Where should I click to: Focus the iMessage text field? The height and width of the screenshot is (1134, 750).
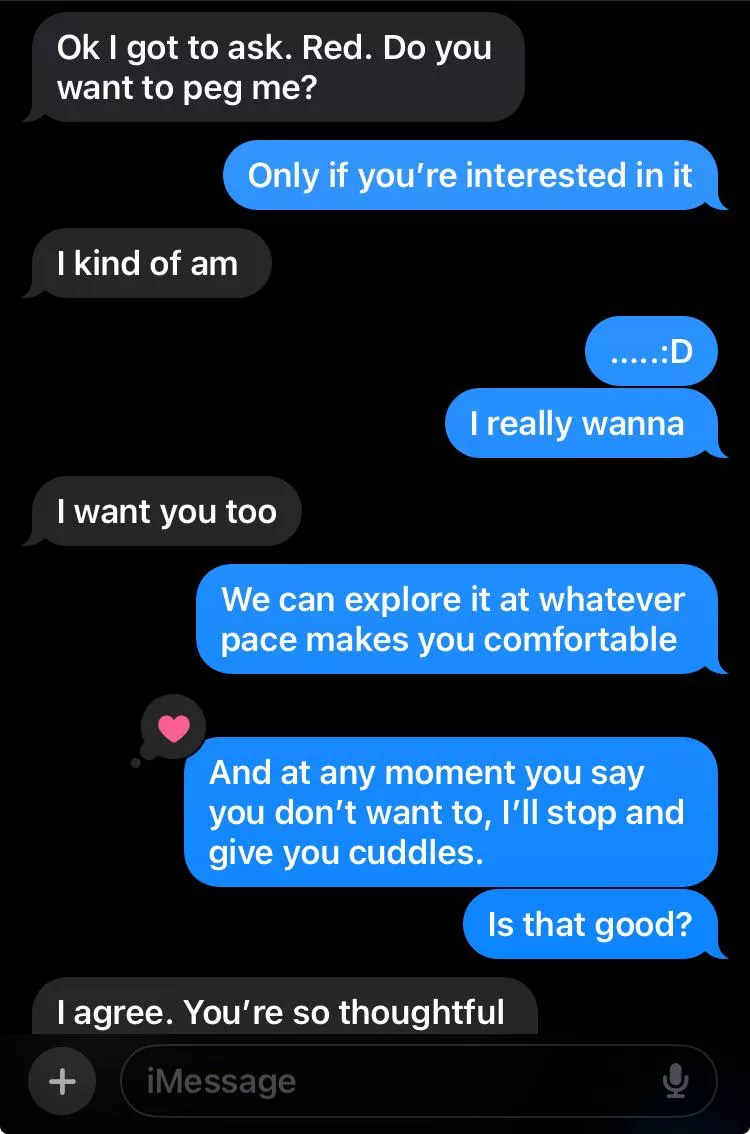(x=390, y=1081)
